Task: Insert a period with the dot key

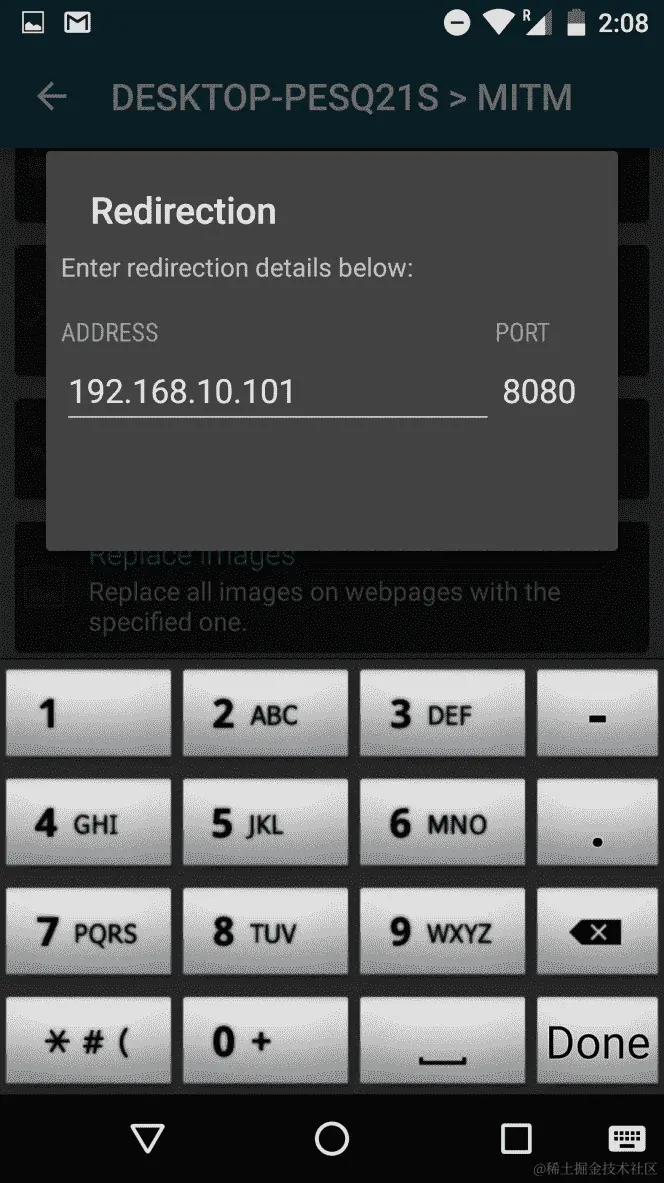Action: click(597, 822)
